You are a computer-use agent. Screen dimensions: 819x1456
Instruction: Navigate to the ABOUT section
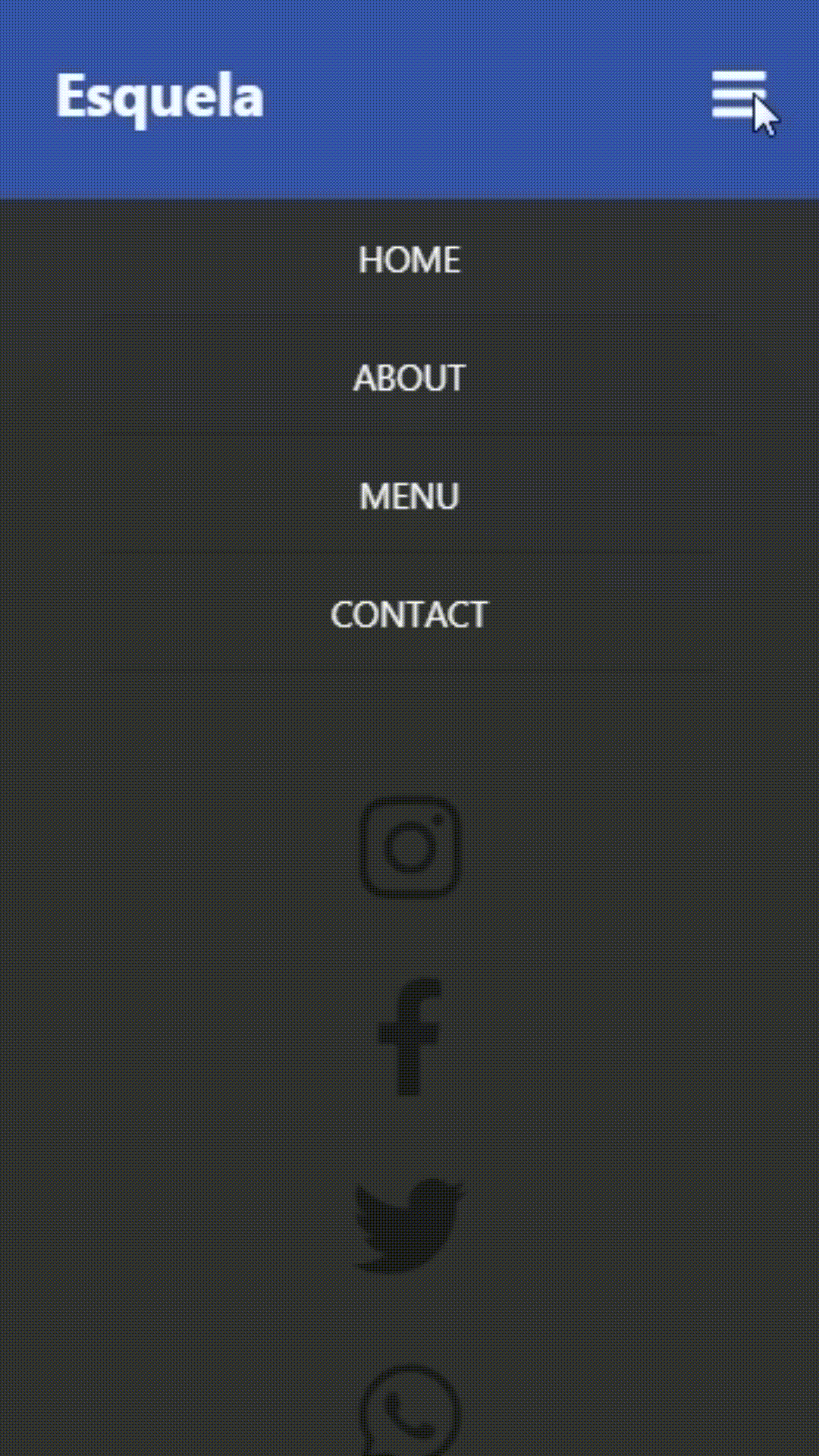[409, 378]
